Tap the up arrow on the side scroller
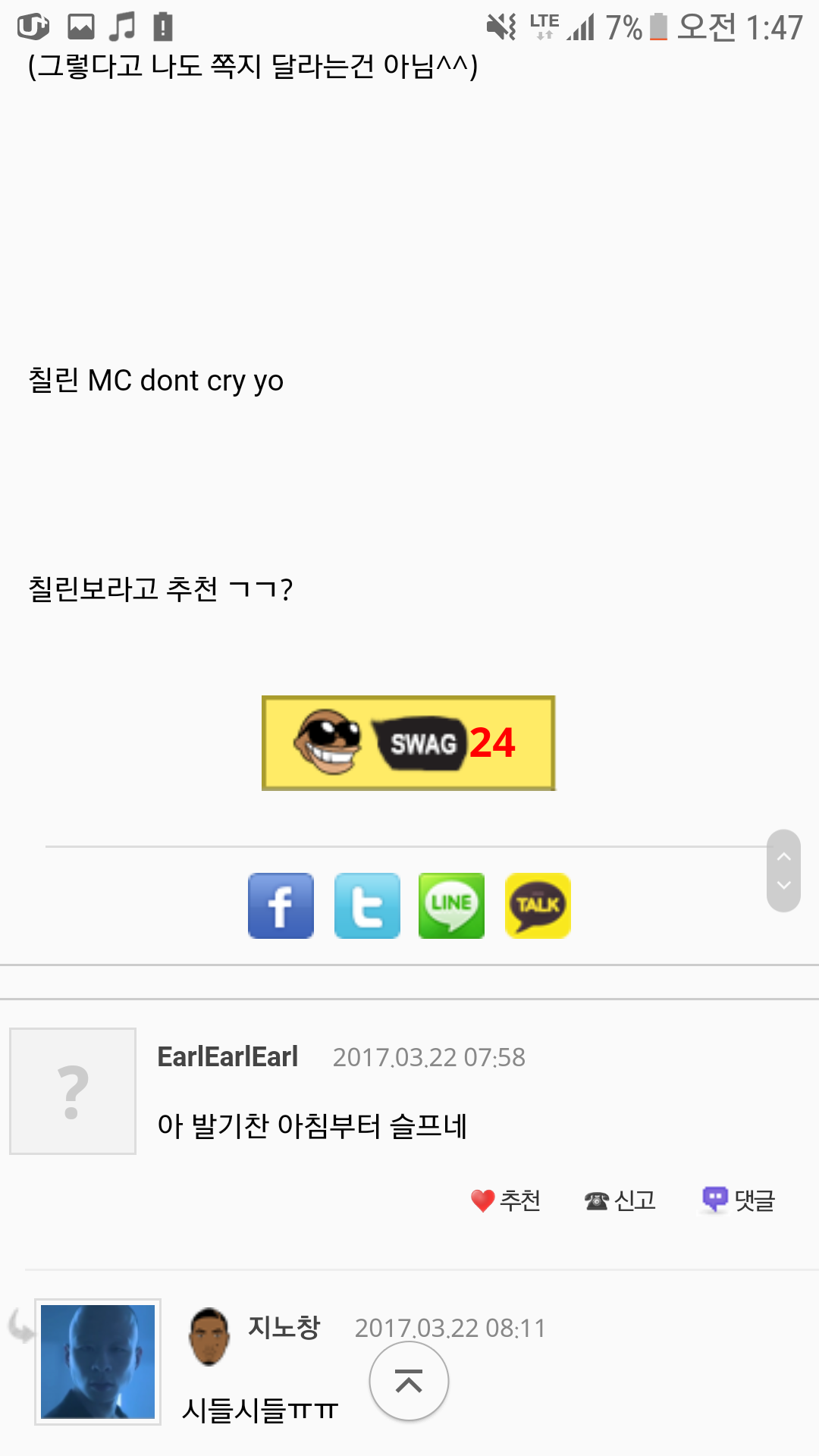The image size is (819, 1456). coord(784,856)
